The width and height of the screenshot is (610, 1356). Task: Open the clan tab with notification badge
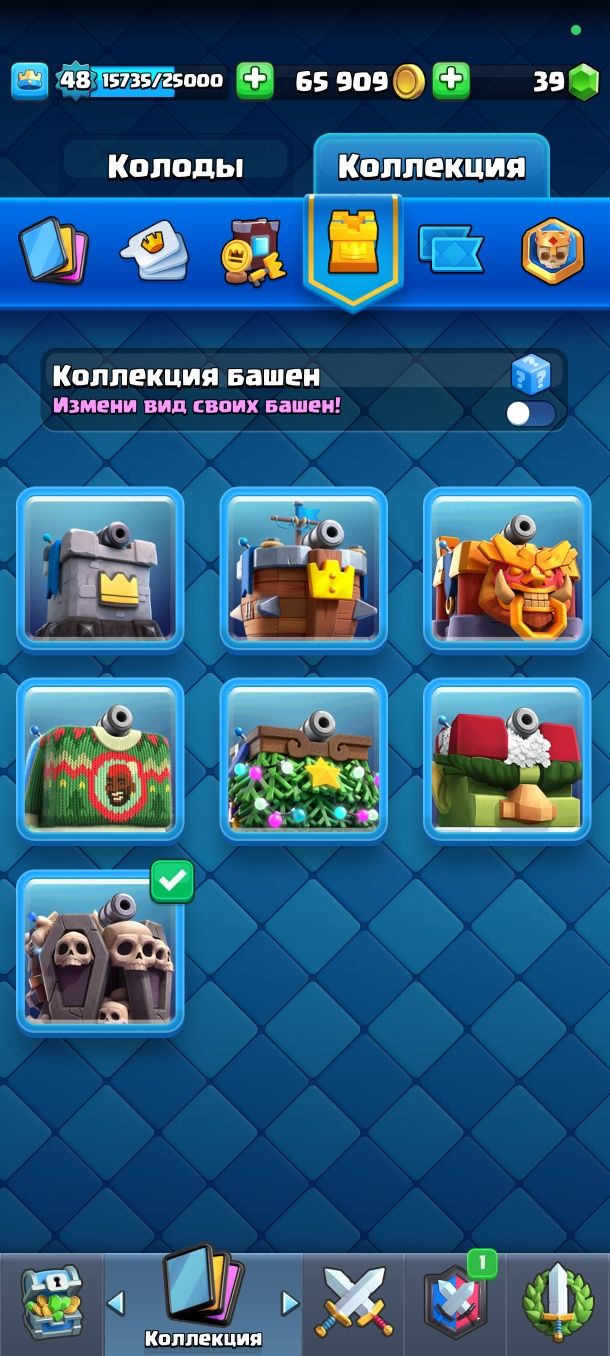[x=455, y=1301]
